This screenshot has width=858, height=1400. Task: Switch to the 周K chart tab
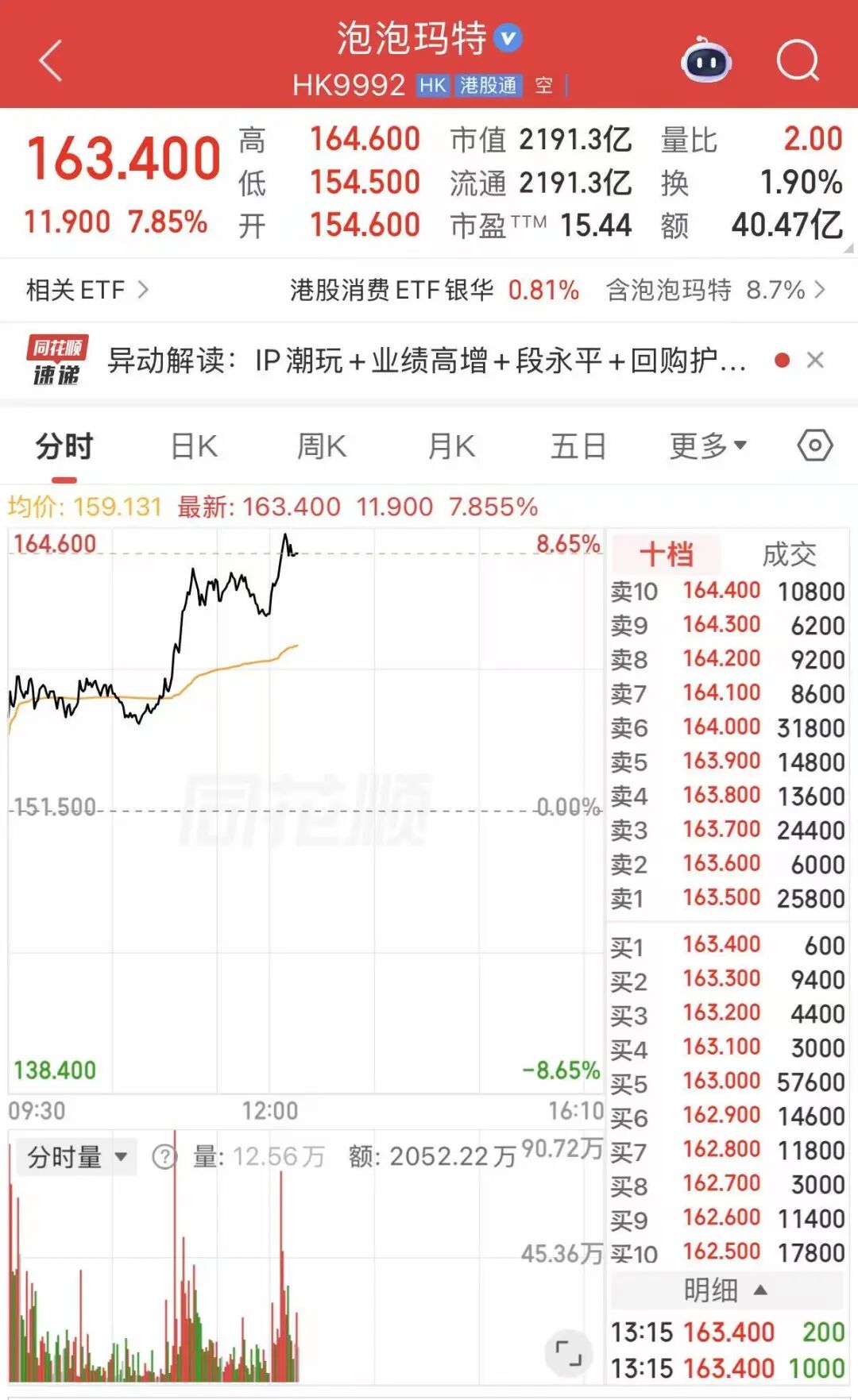click(322, 446)
